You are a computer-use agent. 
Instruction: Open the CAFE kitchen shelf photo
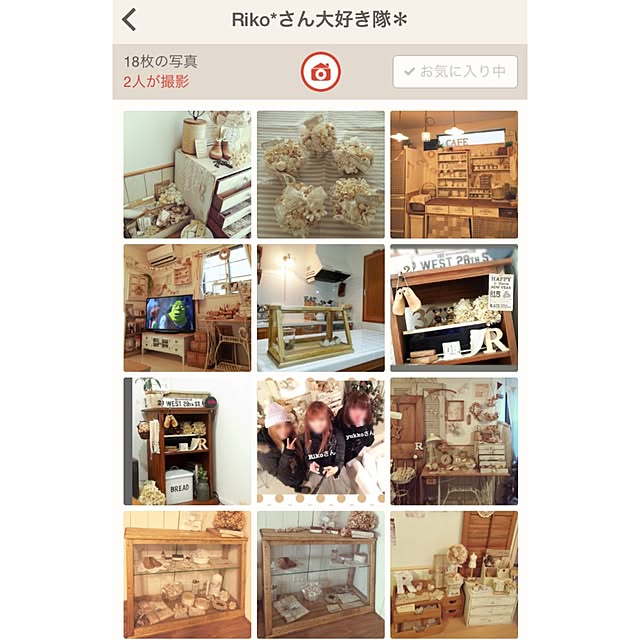[453, 174]
